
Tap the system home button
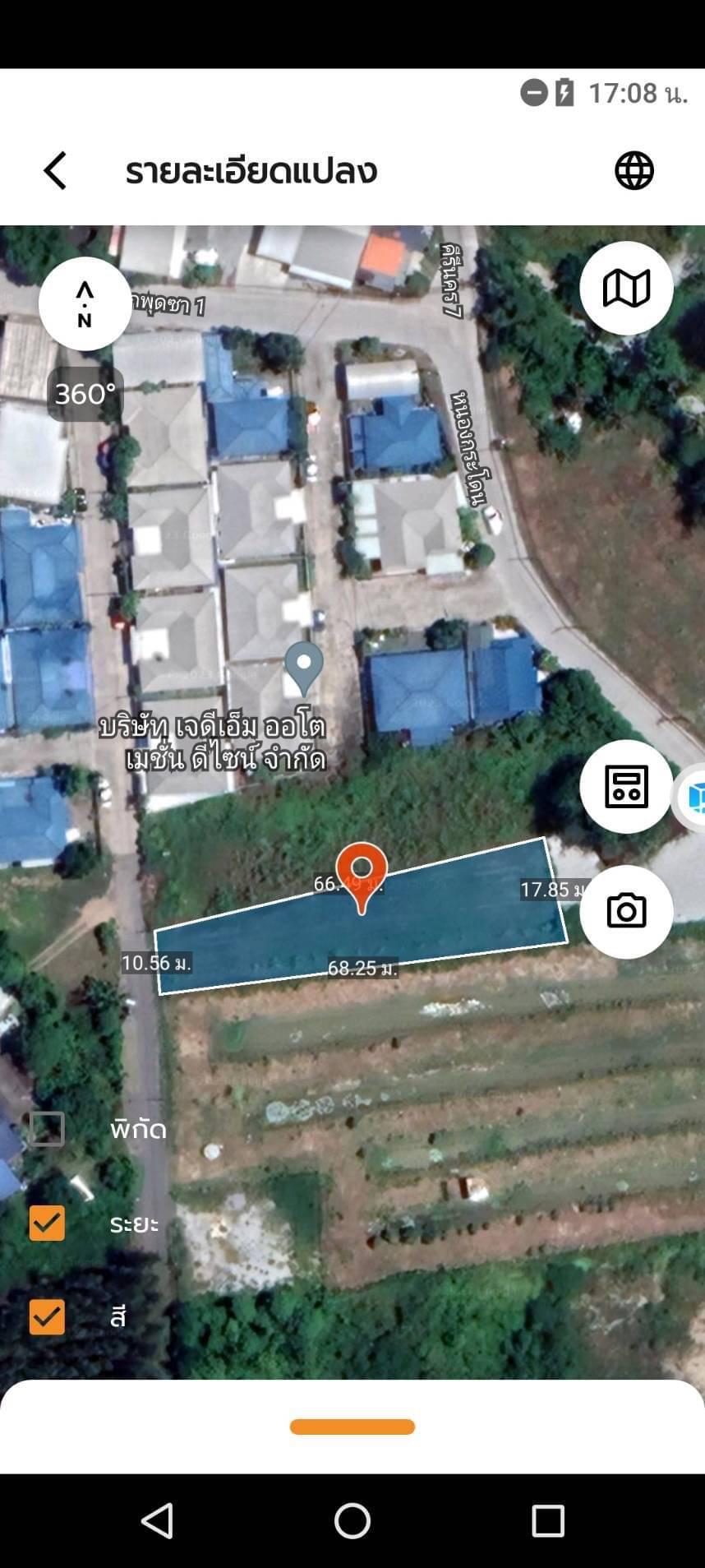(x=352, y=1521)
